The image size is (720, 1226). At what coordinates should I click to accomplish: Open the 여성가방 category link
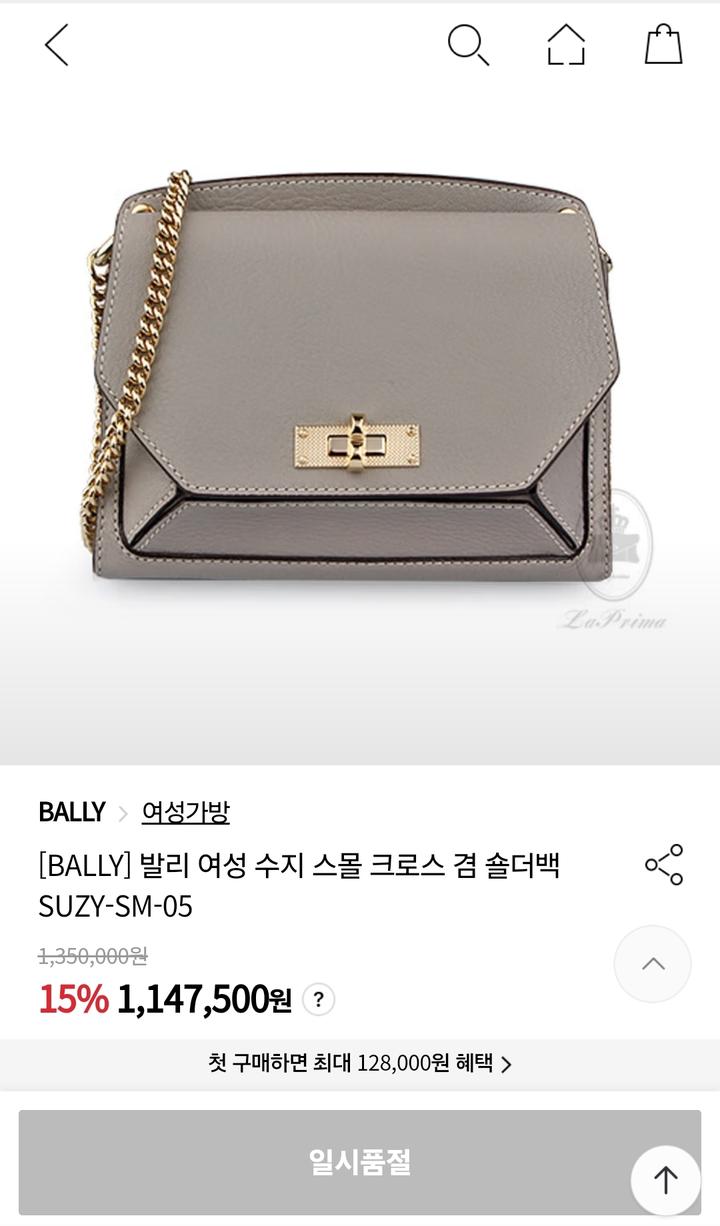tap(185, 812)
